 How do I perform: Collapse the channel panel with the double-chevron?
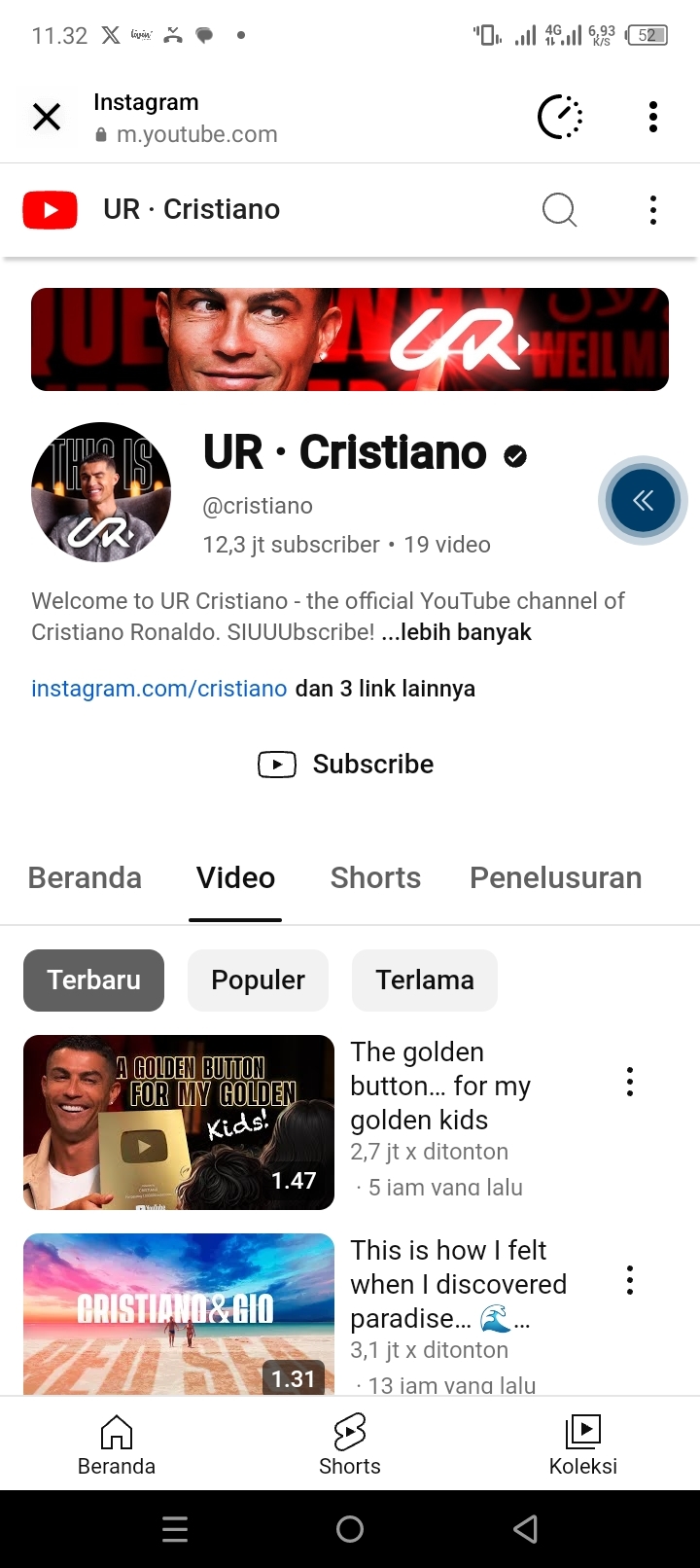[642, 500]
